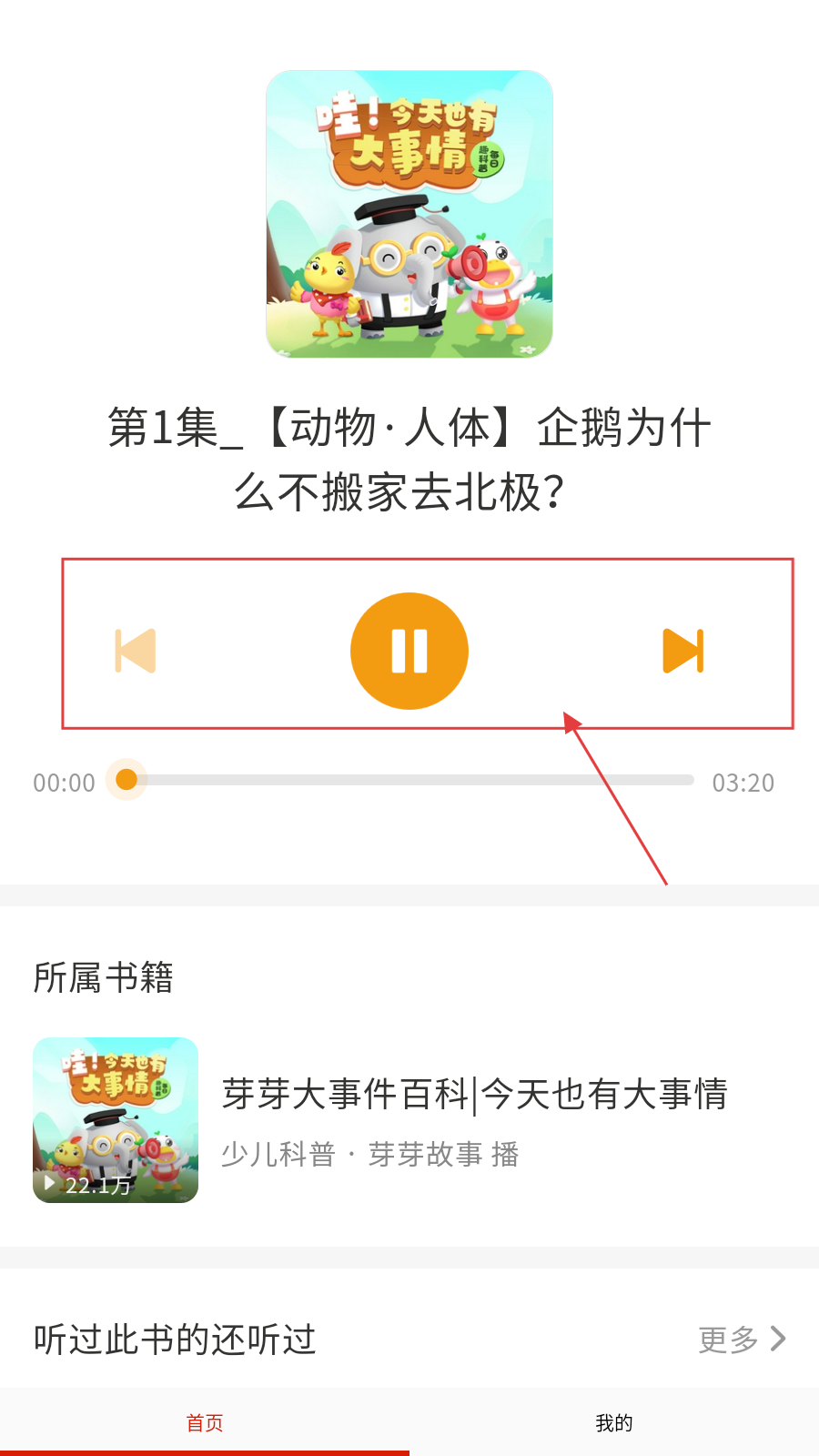The width and height of the screenshot is (819, 1456).
Task: Skip to the next episode
Action: coord(683,651)
